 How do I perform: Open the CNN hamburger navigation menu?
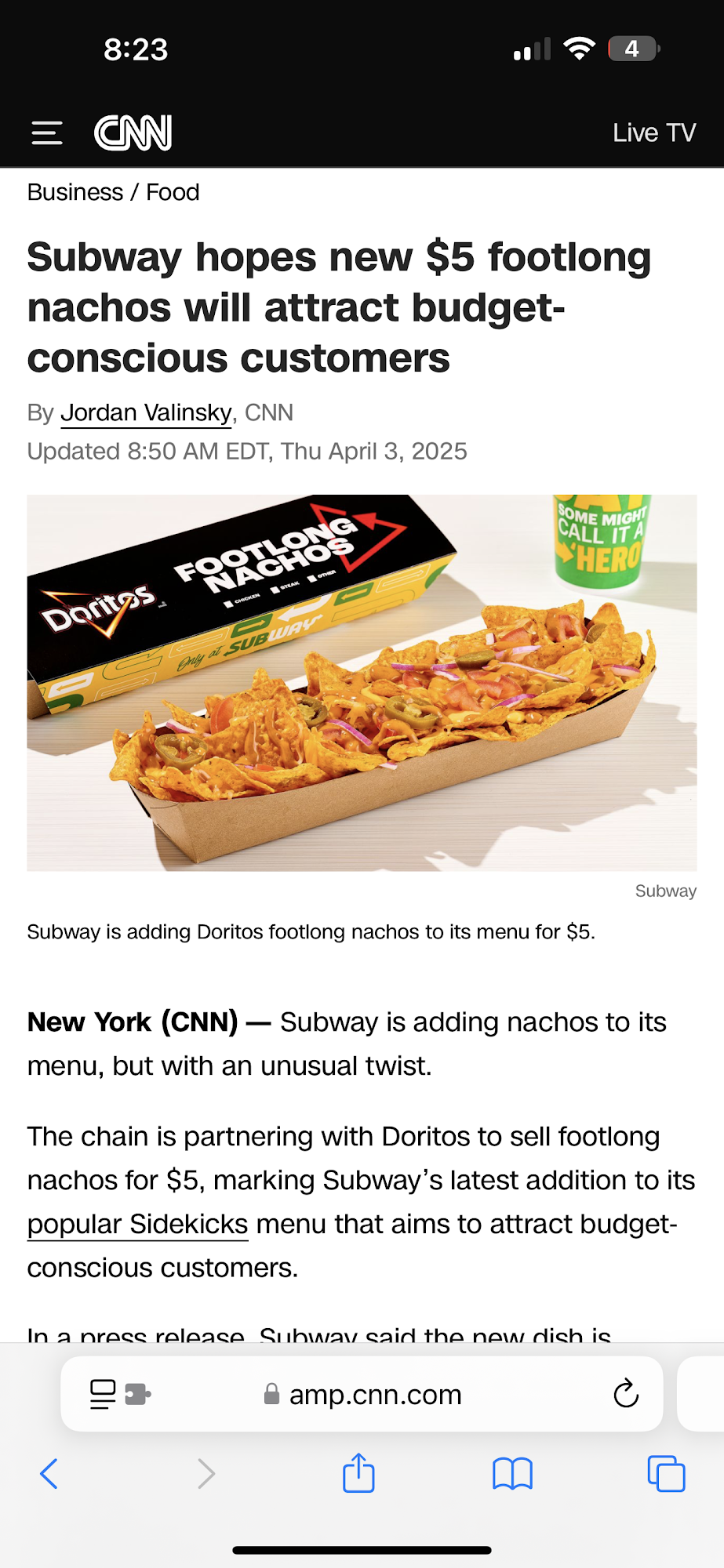click(x=46, y=132)
